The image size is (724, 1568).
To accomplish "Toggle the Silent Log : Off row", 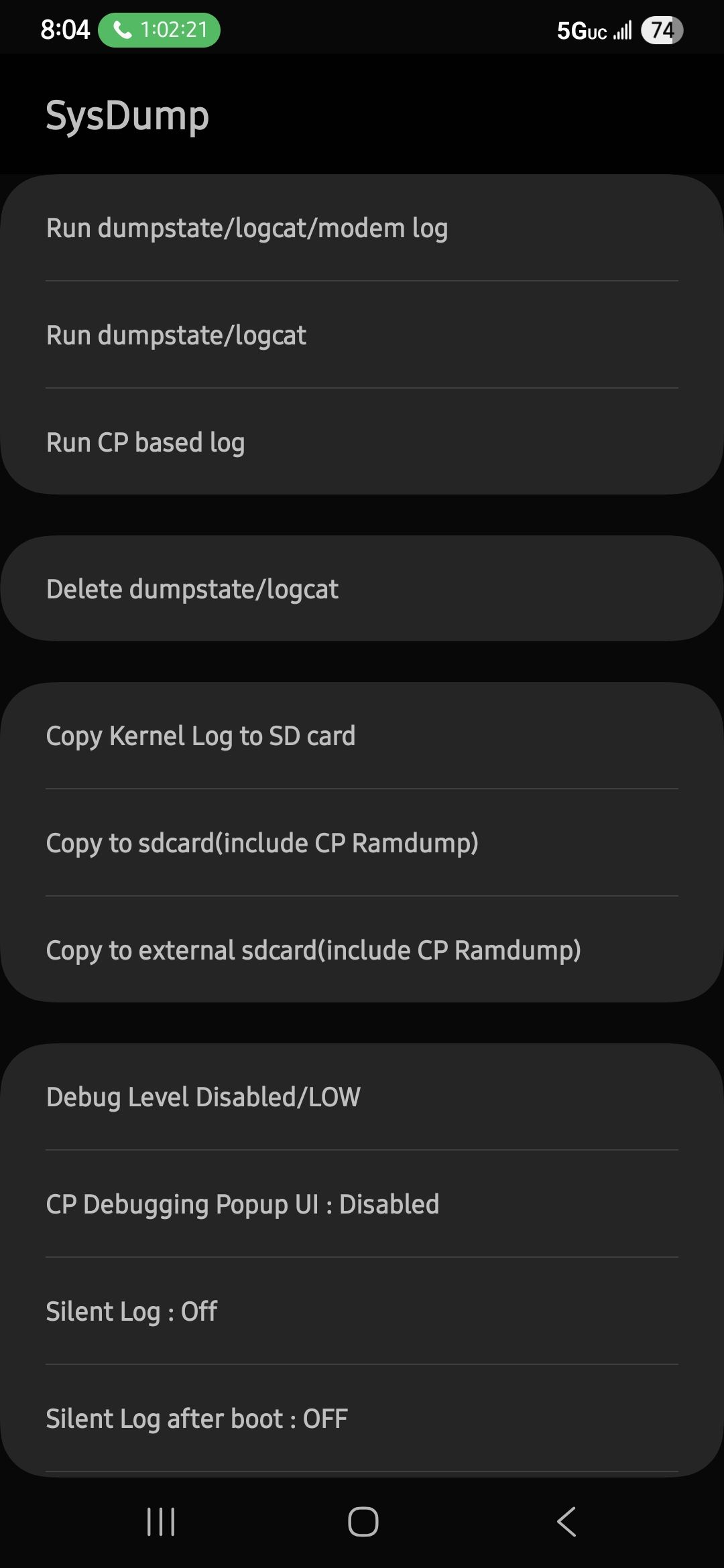I will (x=362, y=1311).
